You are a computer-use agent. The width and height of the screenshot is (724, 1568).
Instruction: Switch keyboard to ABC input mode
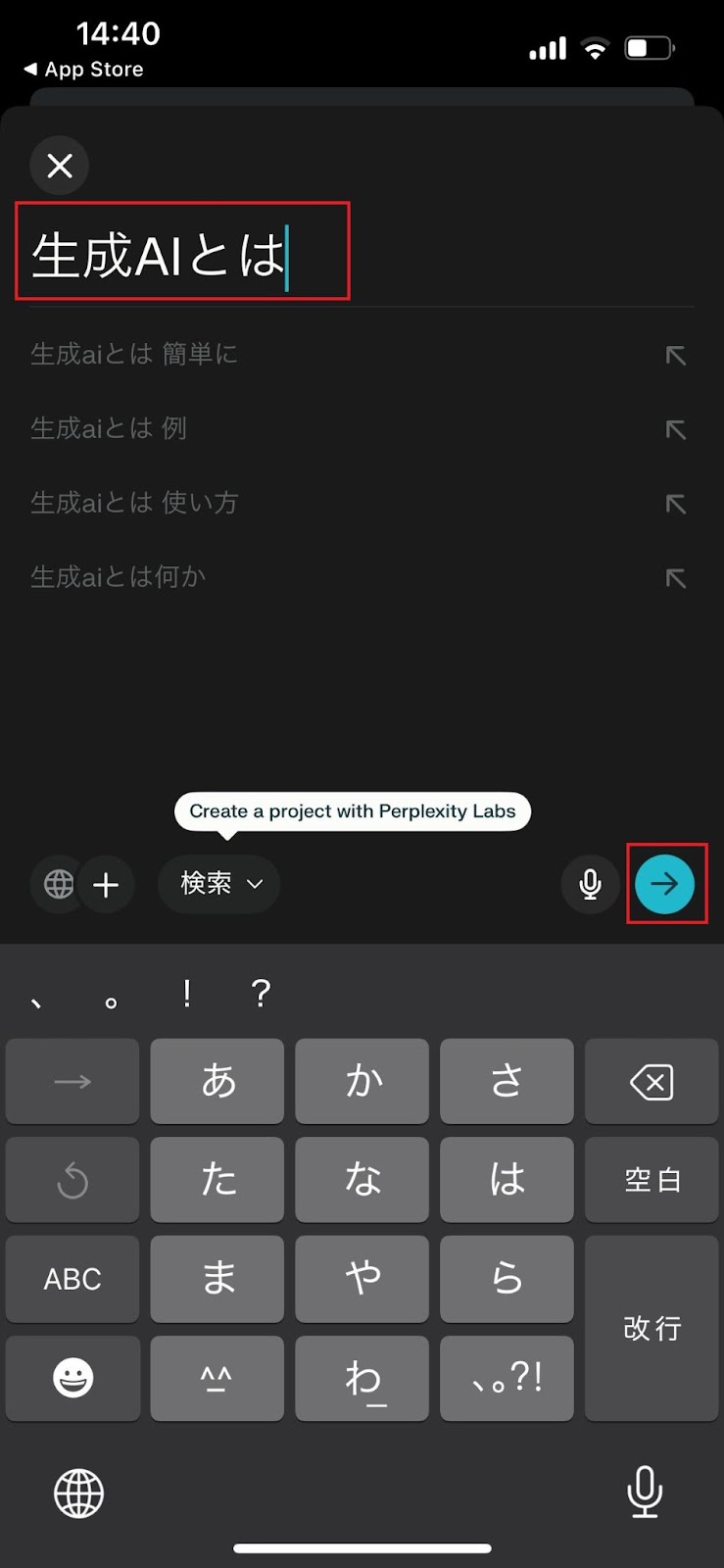point(72,1279)
